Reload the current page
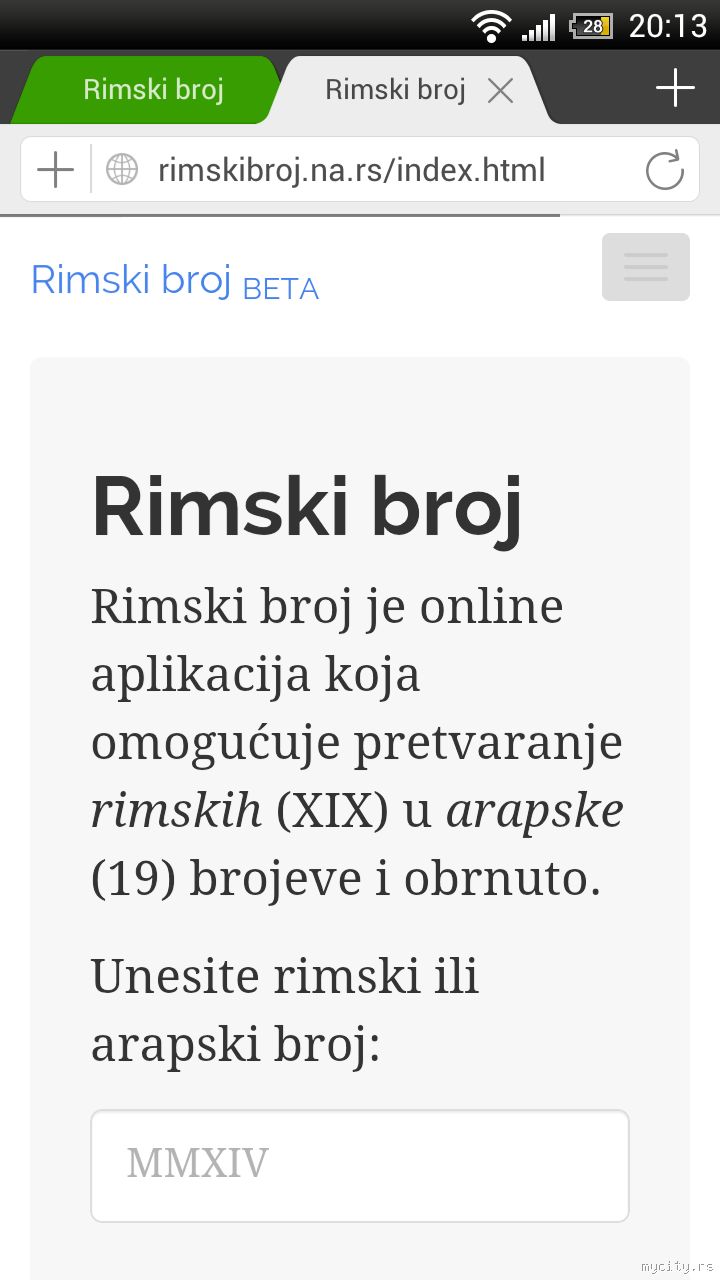Image resolution: width=720 pixels, height=1280 pixels. pos(665,170)
